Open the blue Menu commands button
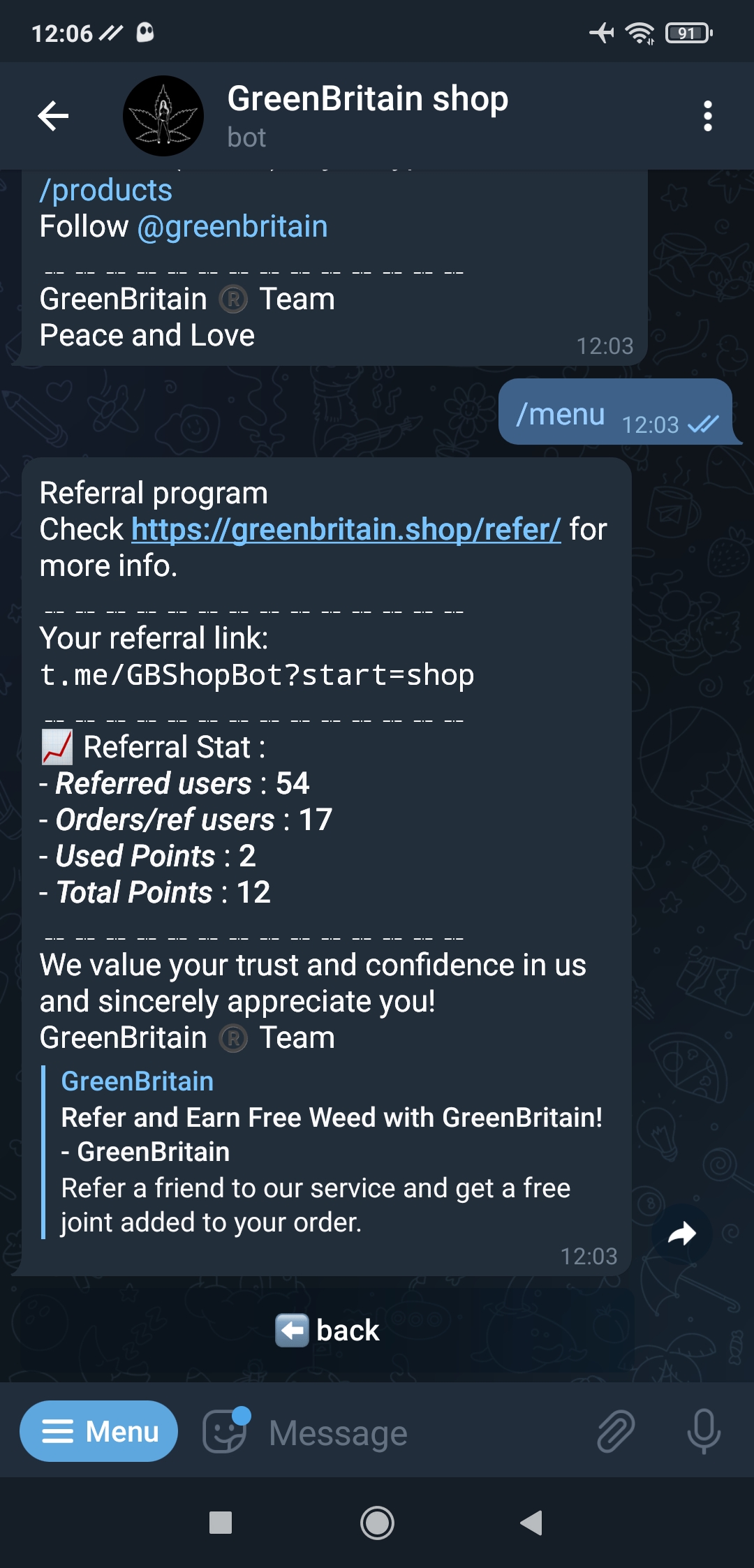The height and width of the screenshot is (1568, 754). click(x=98, y=1431)
